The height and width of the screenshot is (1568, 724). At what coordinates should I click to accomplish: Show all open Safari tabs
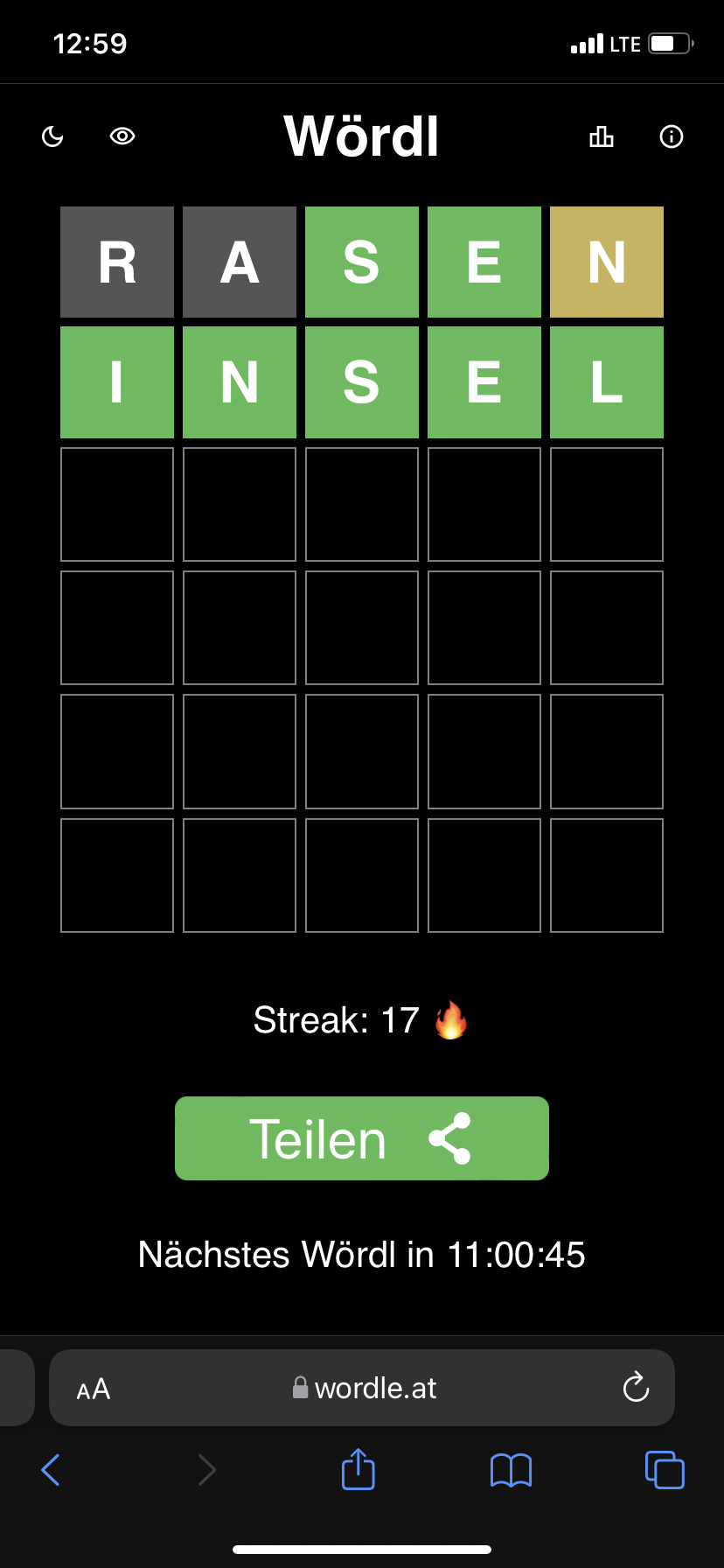(665, 1470)
